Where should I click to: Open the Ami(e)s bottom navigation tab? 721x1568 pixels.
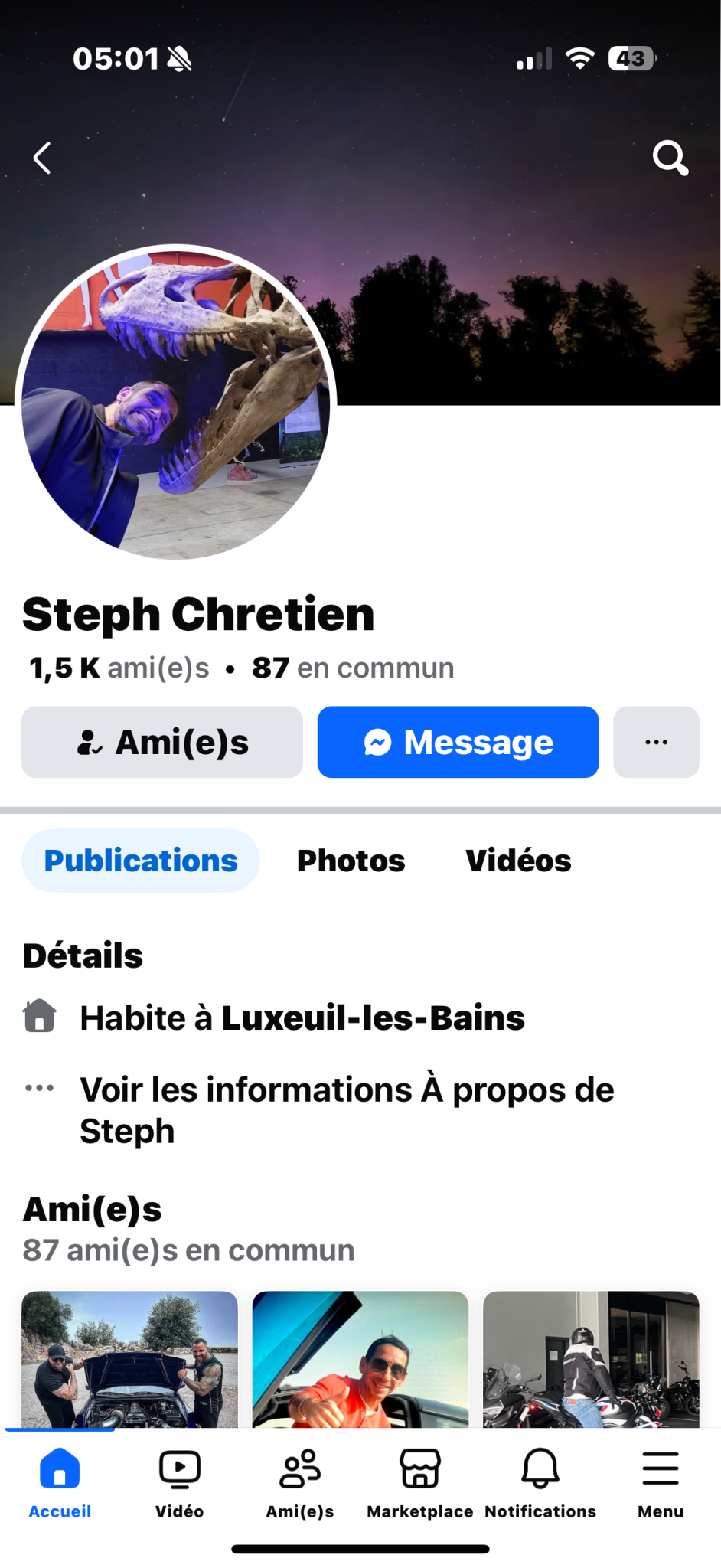(x=300, y=1482)
